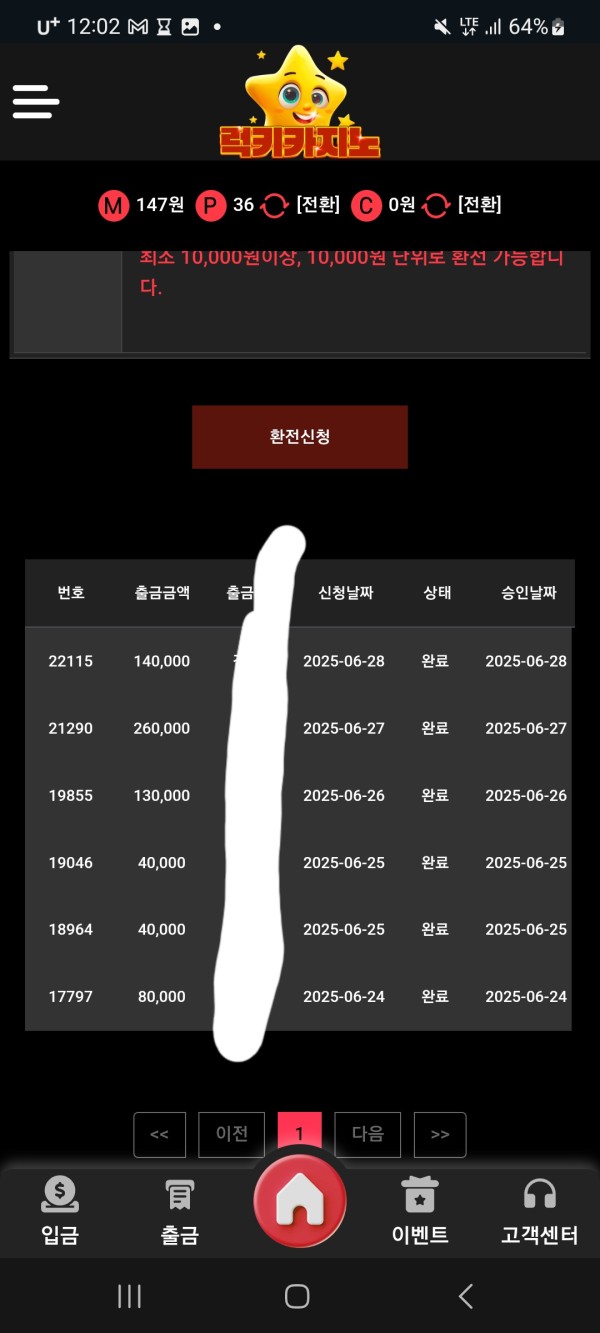Viewport: 600px width, 1333px height.
Task: Convert points using the first 전환 link
Action: coord(318,205)
